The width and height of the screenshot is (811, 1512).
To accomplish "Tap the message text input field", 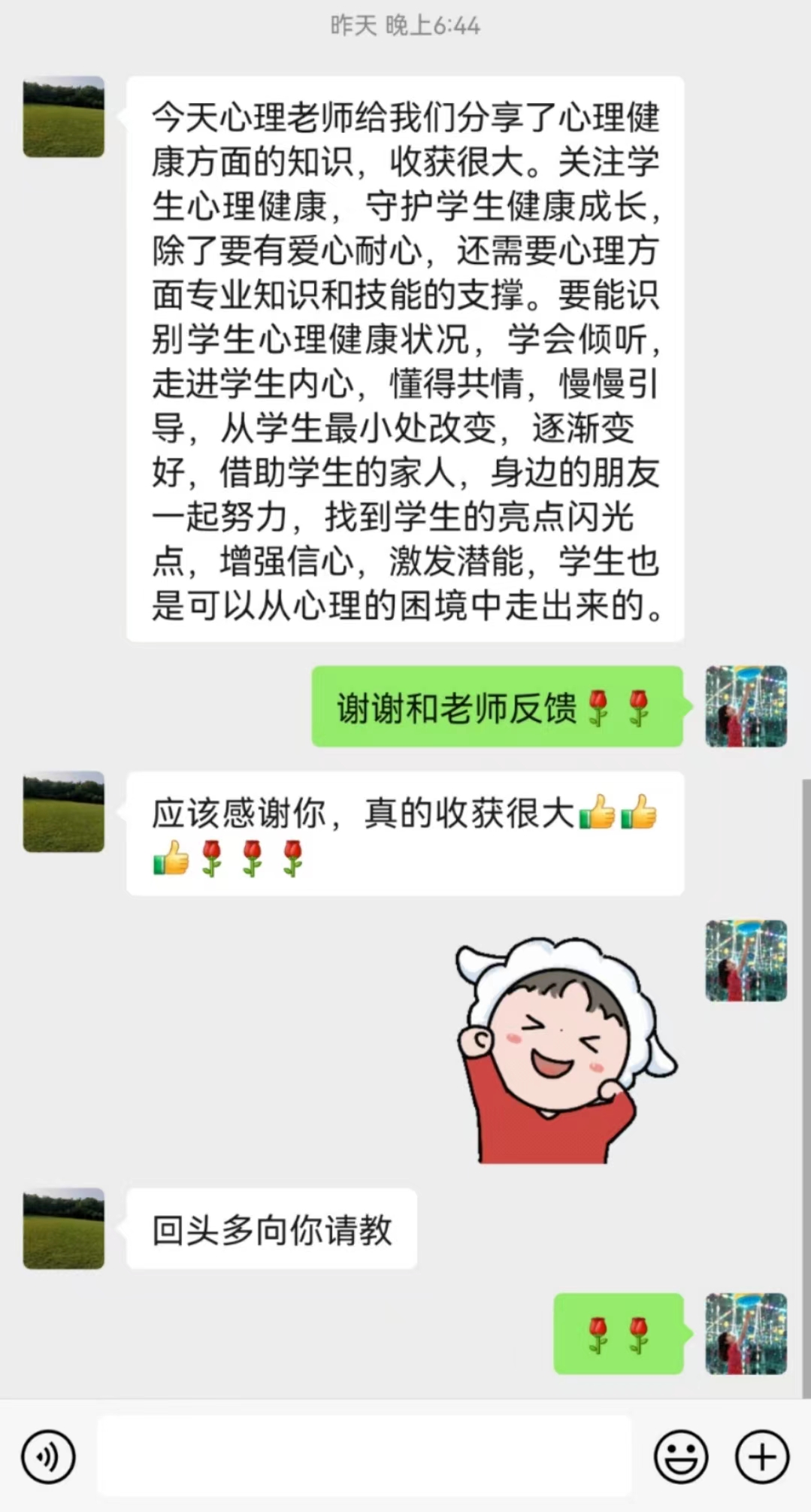I will click(365, 1456).
